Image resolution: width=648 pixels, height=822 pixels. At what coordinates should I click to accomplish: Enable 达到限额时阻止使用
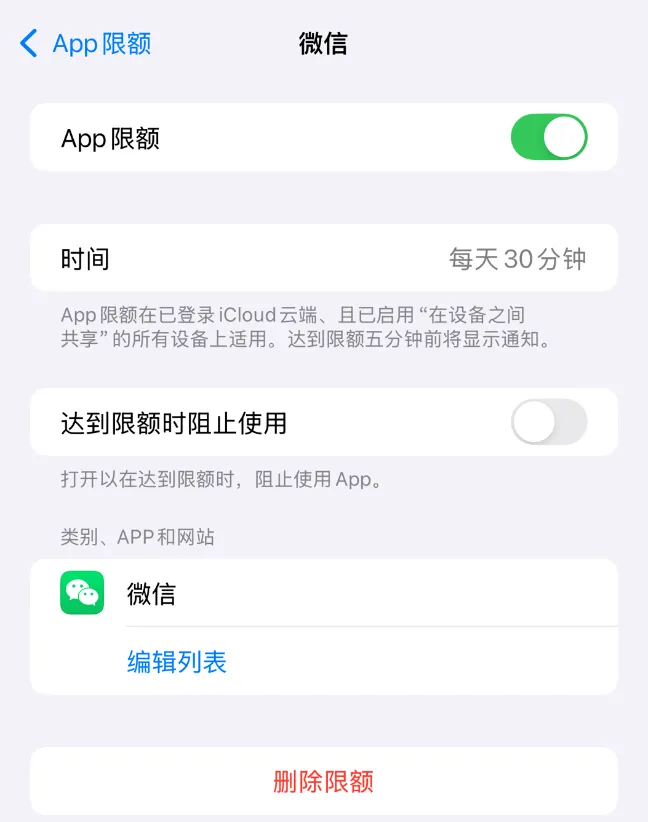tap(548, 423)
